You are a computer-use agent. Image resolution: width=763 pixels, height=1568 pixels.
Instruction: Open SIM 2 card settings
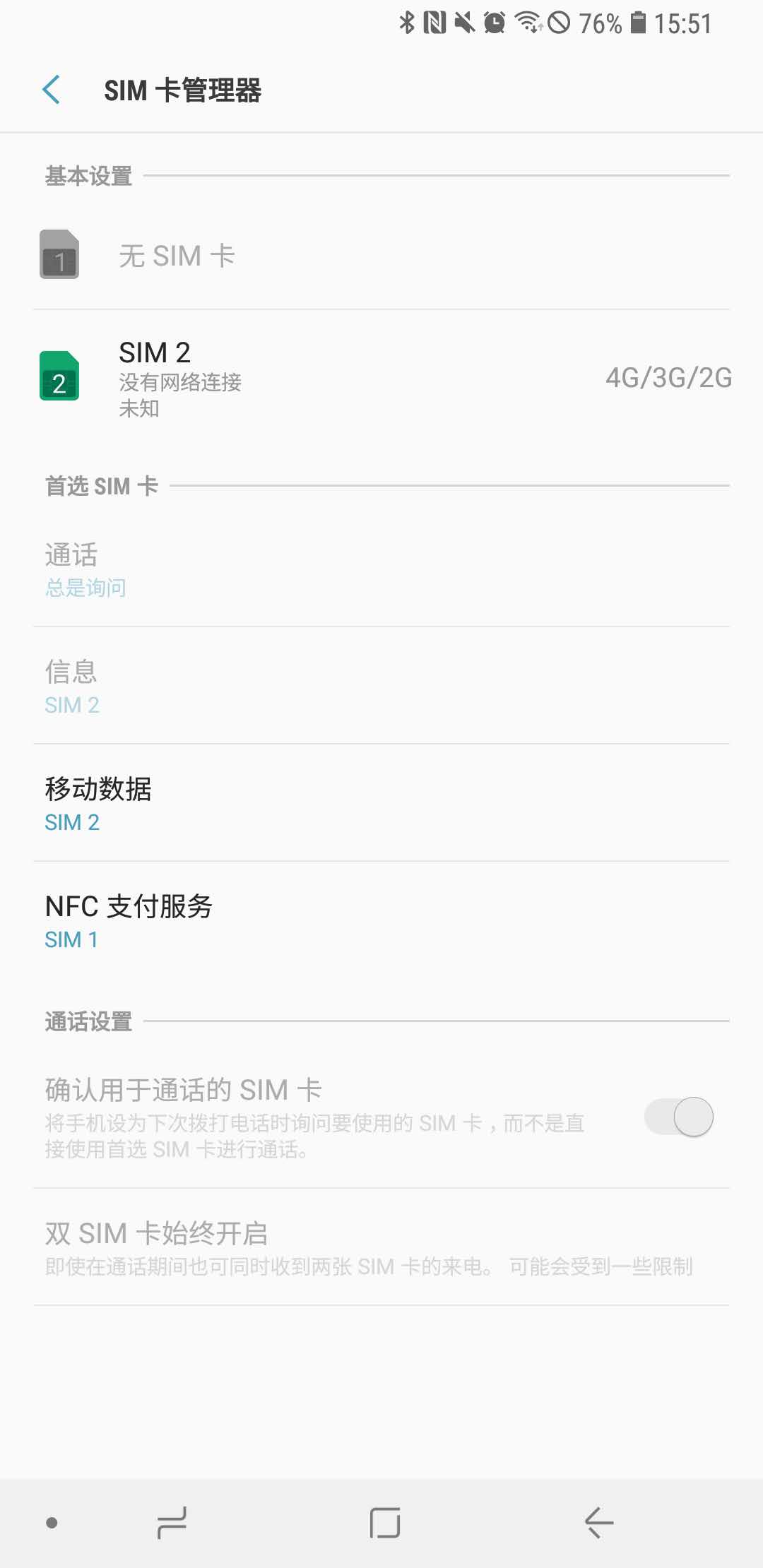pyautogui.click(x=381, y=378)
